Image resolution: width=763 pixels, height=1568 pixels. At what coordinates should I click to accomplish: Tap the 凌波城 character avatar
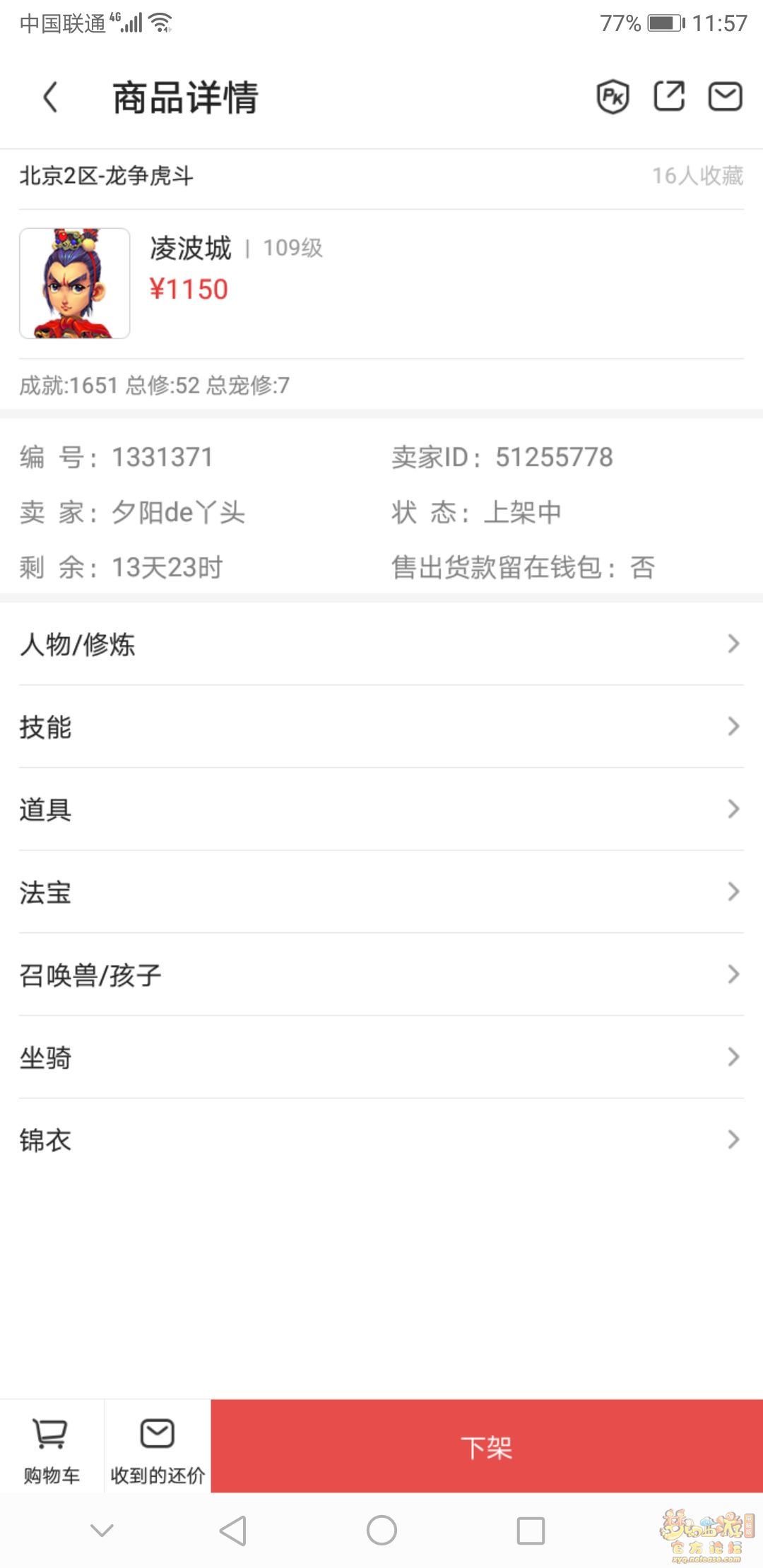(x=75, y=283)
